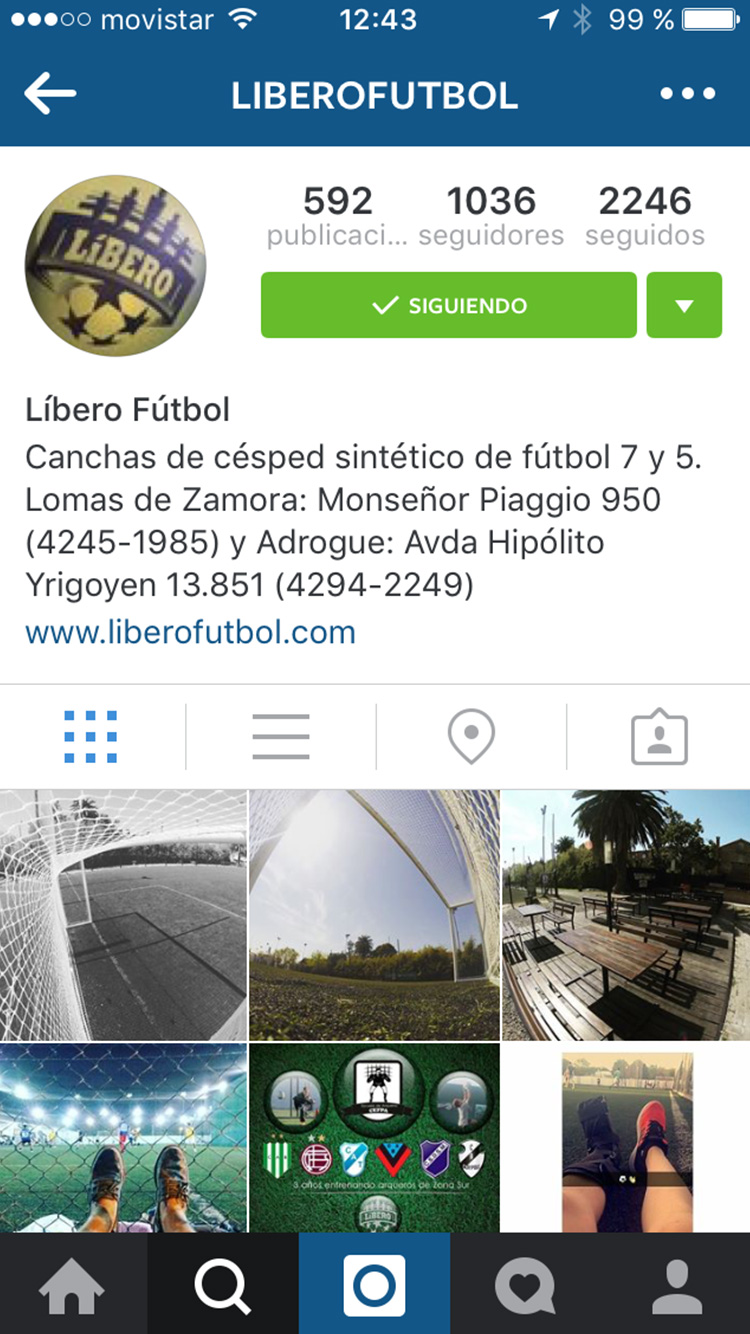View the 1036 seguidores list
The height and width of the screenshot is (1334, 750).
[x=491, y=215]
